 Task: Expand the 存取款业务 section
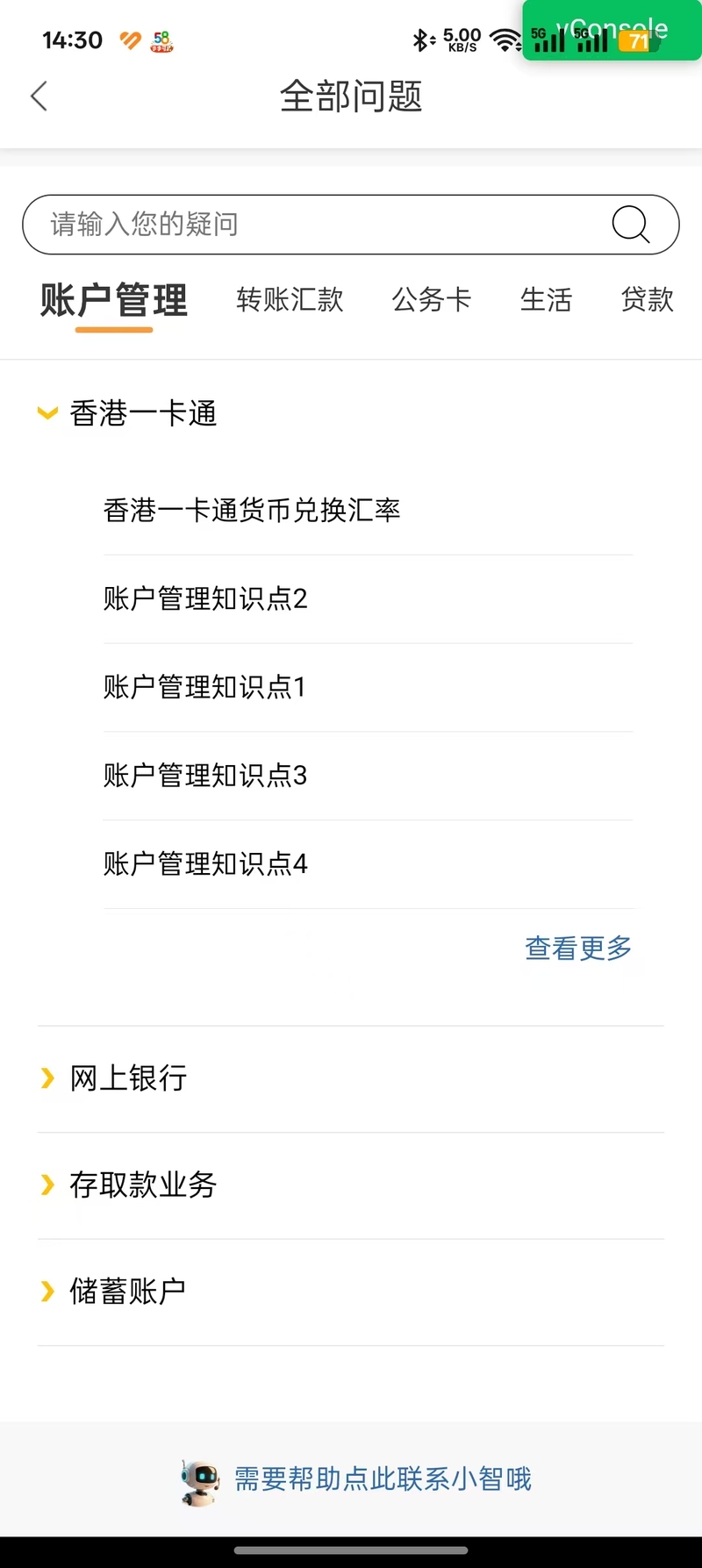pyautogui.click(x=143, y=1185)
